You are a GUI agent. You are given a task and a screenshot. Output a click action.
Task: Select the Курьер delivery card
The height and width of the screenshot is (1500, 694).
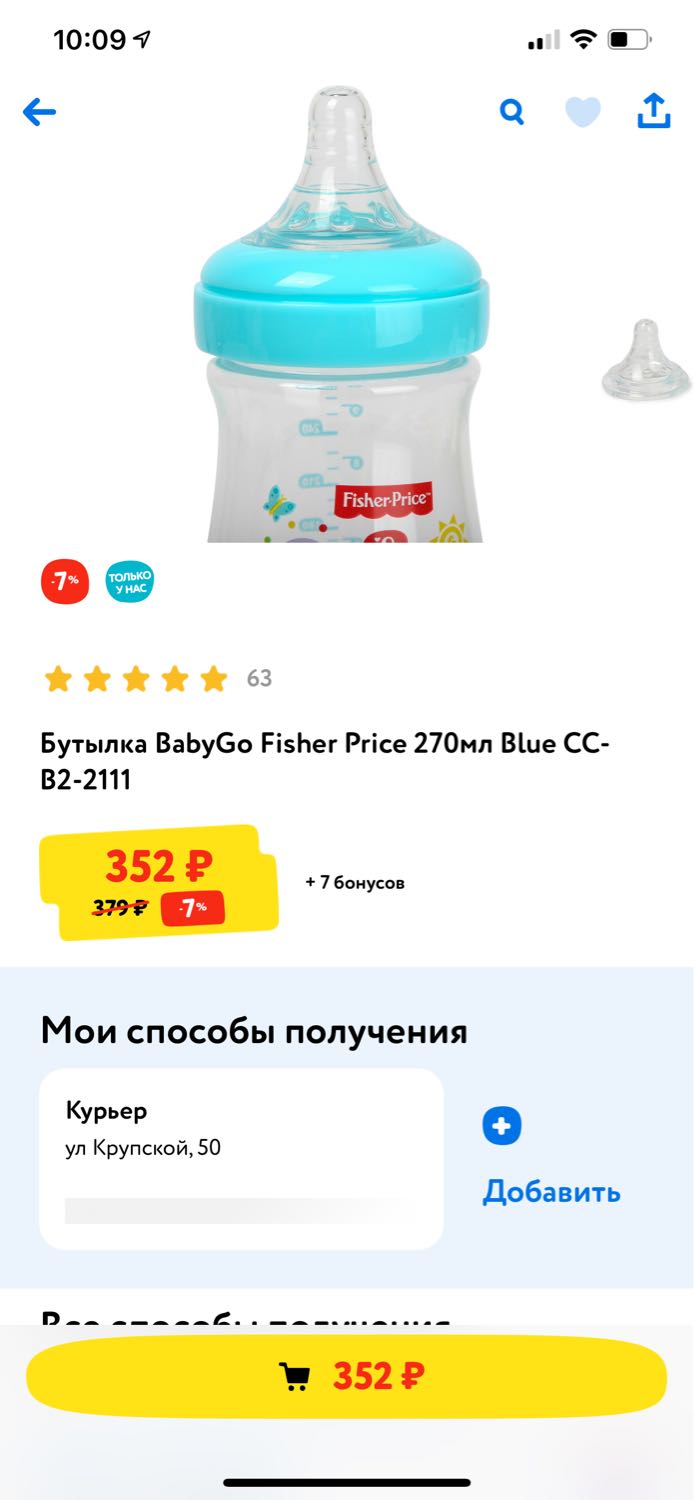(241, 1158)
